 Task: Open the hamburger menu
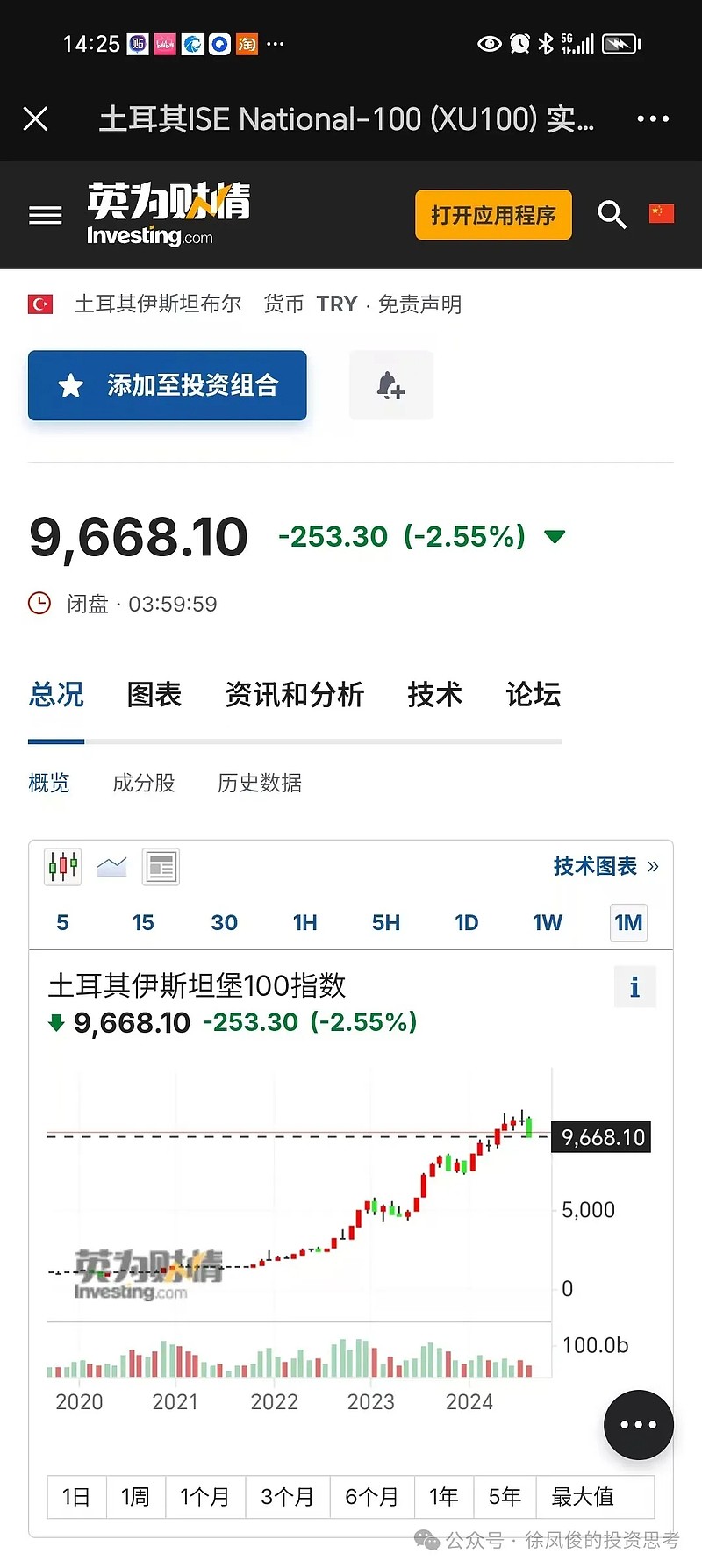click(x=46, y=215)
